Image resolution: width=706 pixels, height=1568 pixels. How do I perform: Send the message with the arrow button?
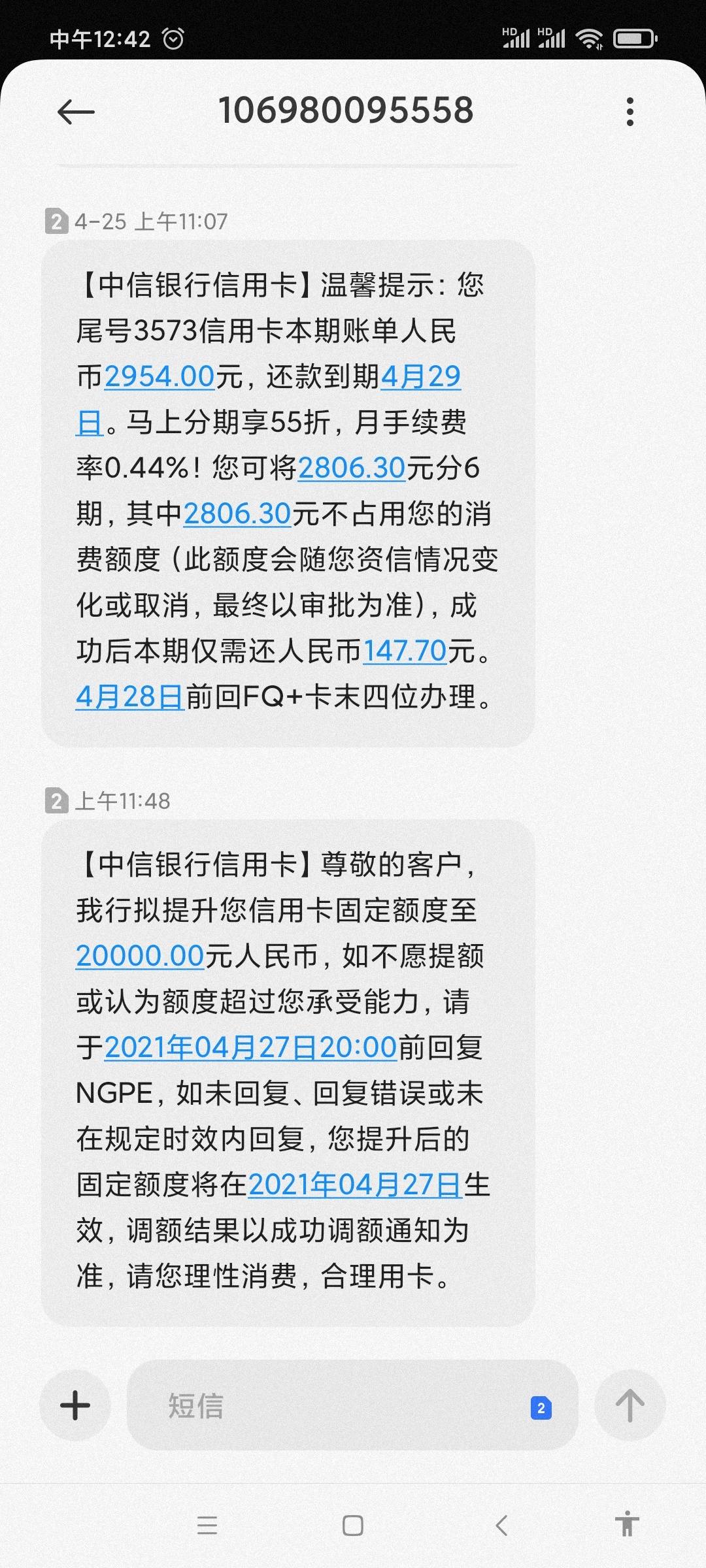pyautogui.click(x=630, y=1405)
